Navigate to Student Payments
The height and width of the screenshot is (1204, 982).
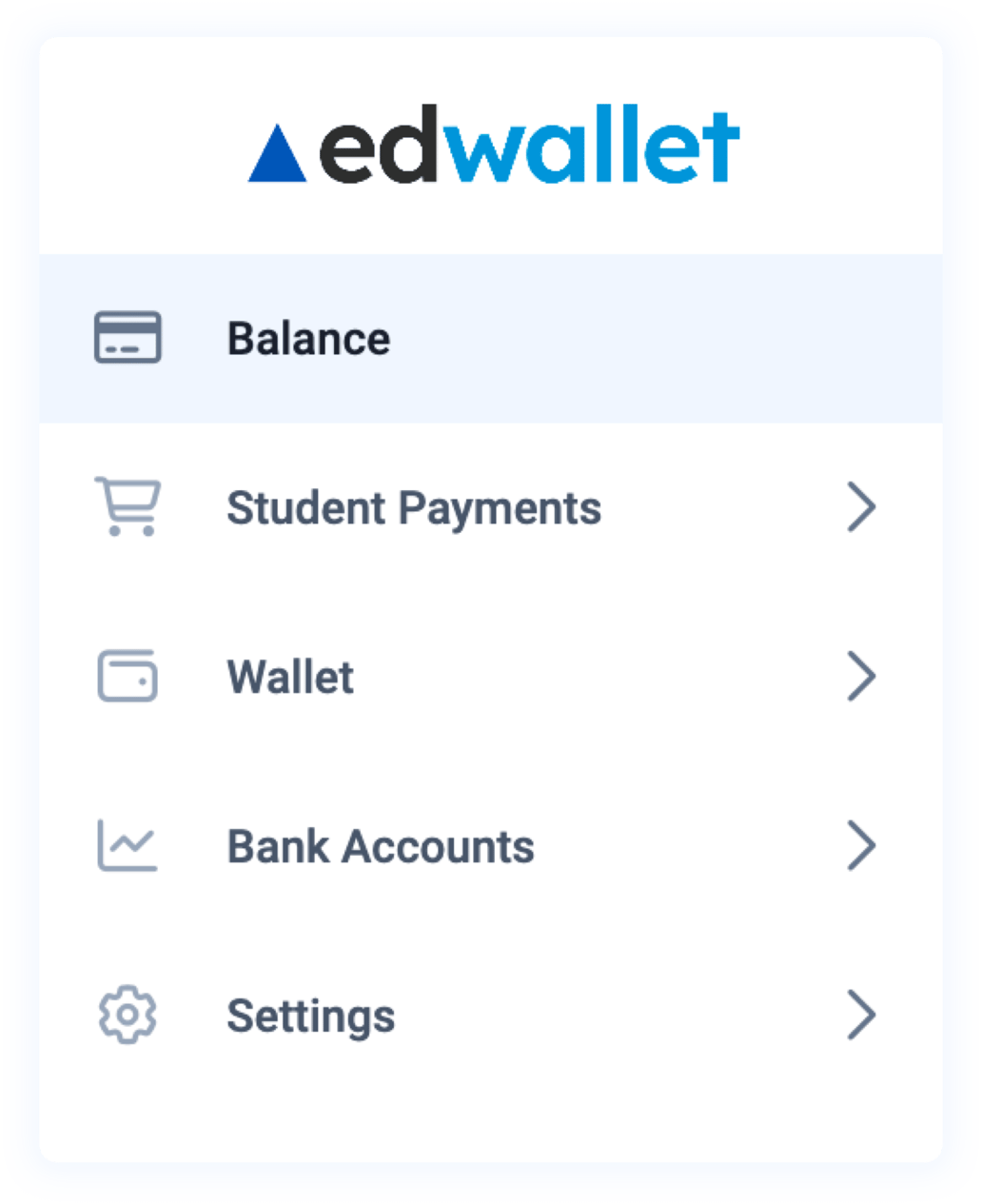[413, 507]
